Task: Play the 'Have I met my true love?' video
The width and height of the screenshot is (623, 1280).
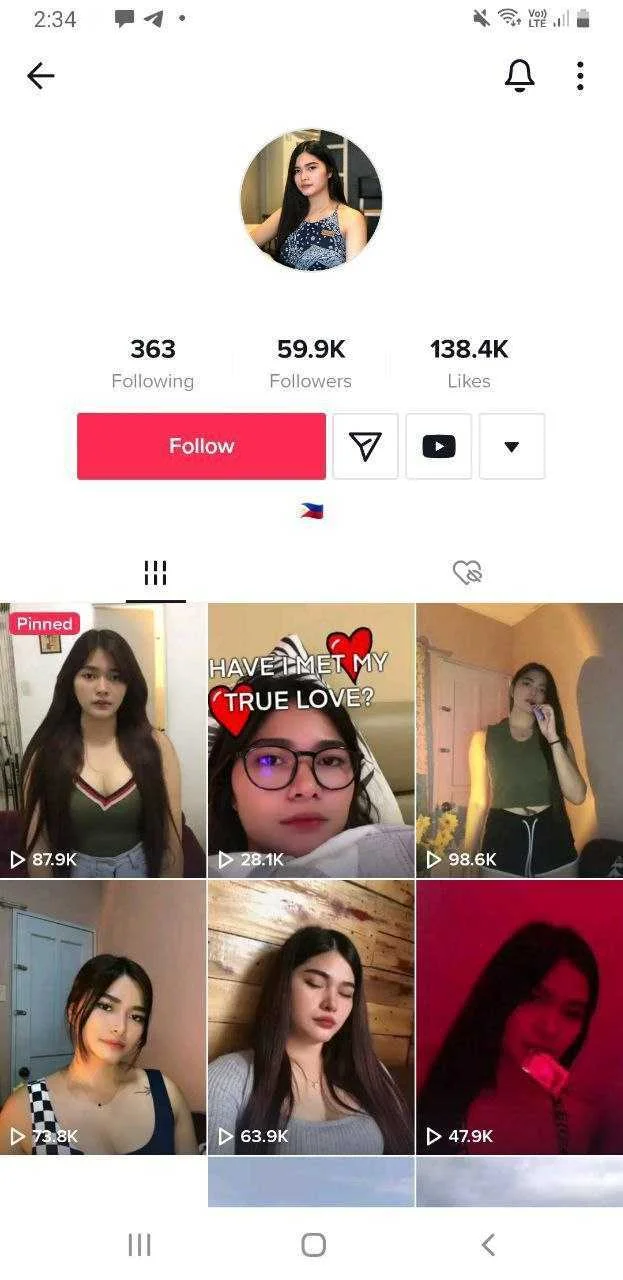Action: pyautogui.click(x=311, y=740)
